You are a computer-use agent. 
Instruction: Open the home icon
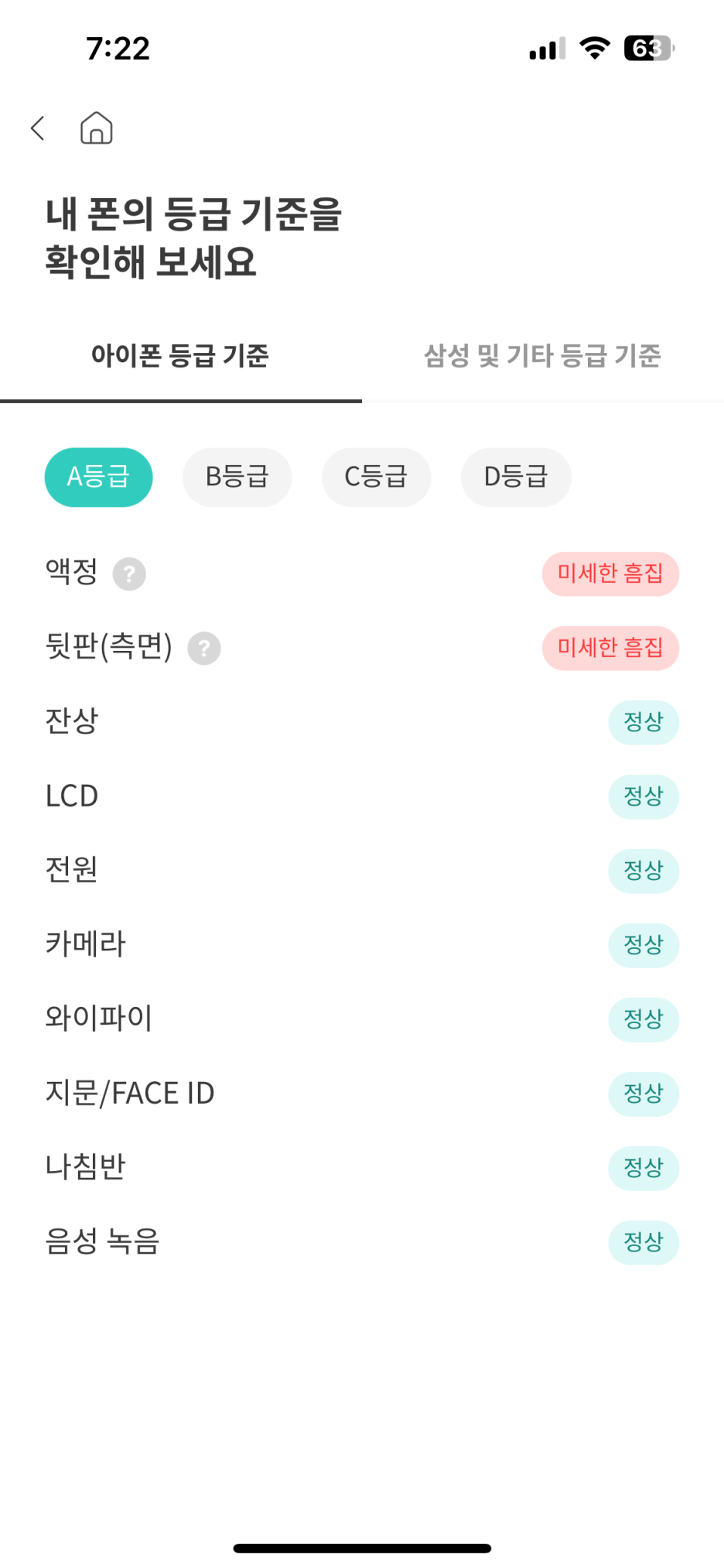97,128
